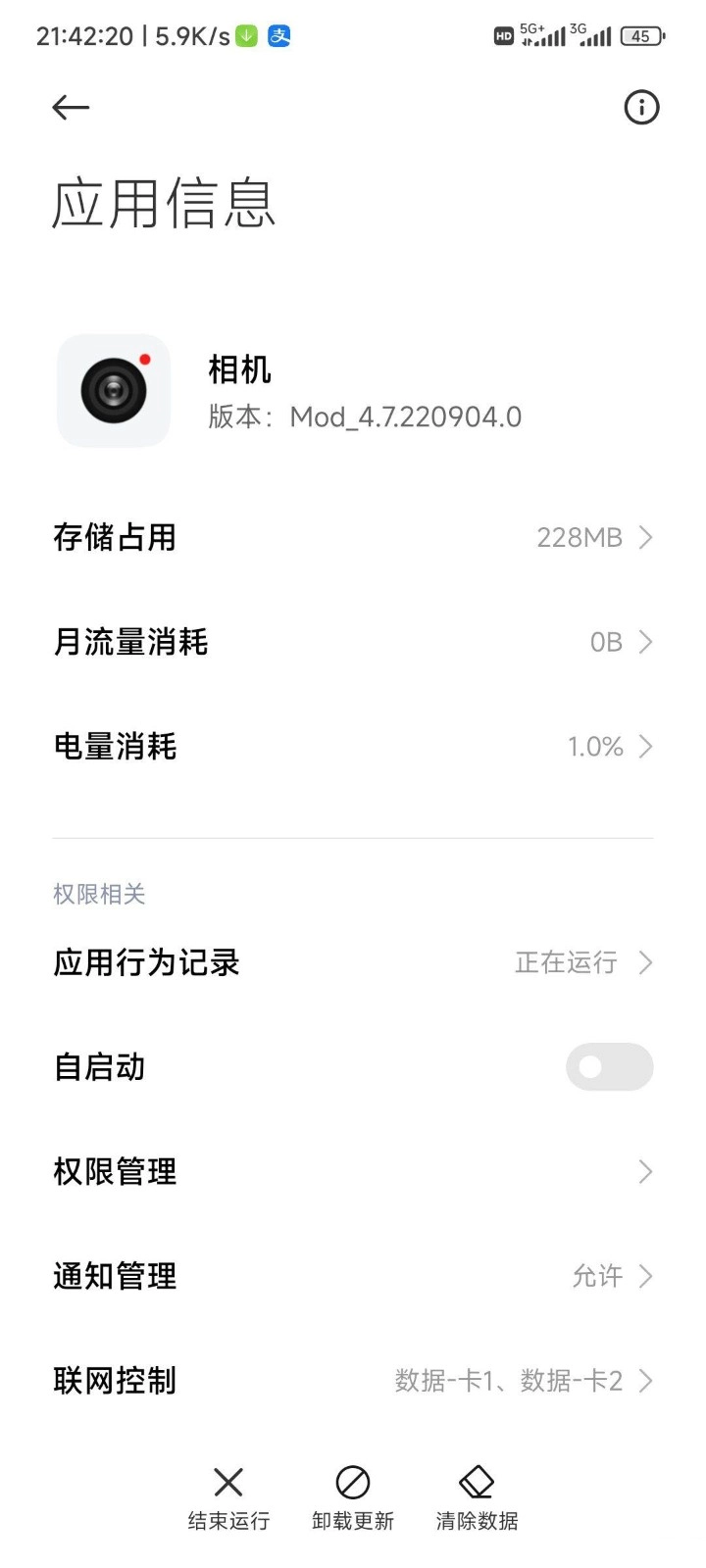This screenshot has height=1568, width=706.
Task: Open 联网控制 network control settings
Action: click(353, 1381)
